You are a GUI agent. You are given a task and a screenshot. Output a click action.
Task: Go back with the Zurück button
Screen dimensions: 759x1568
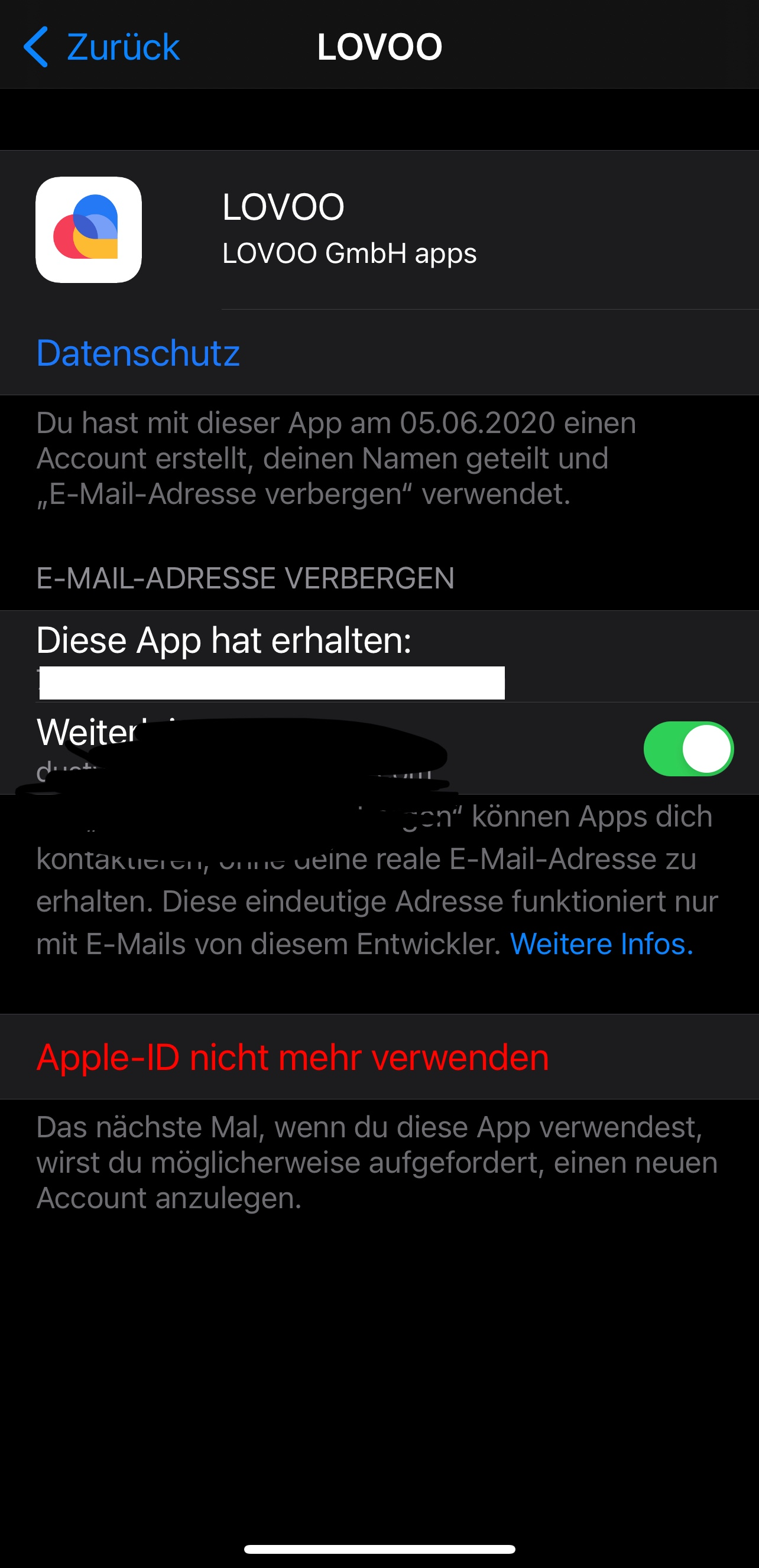tap(102, 47)
